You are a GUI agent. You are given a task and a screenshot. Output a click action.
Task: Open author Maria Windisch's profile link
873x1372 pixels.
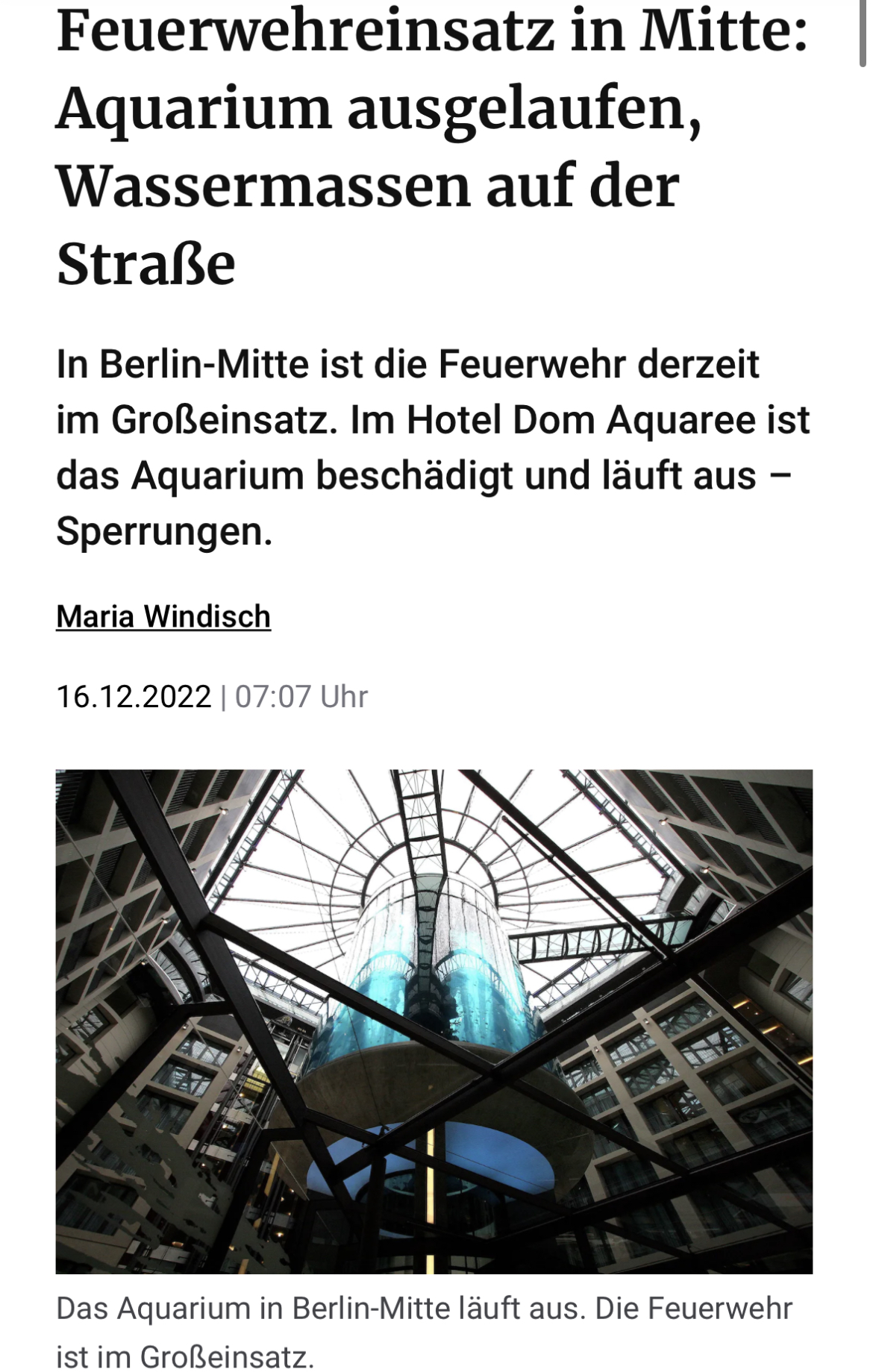coord(163,617)
